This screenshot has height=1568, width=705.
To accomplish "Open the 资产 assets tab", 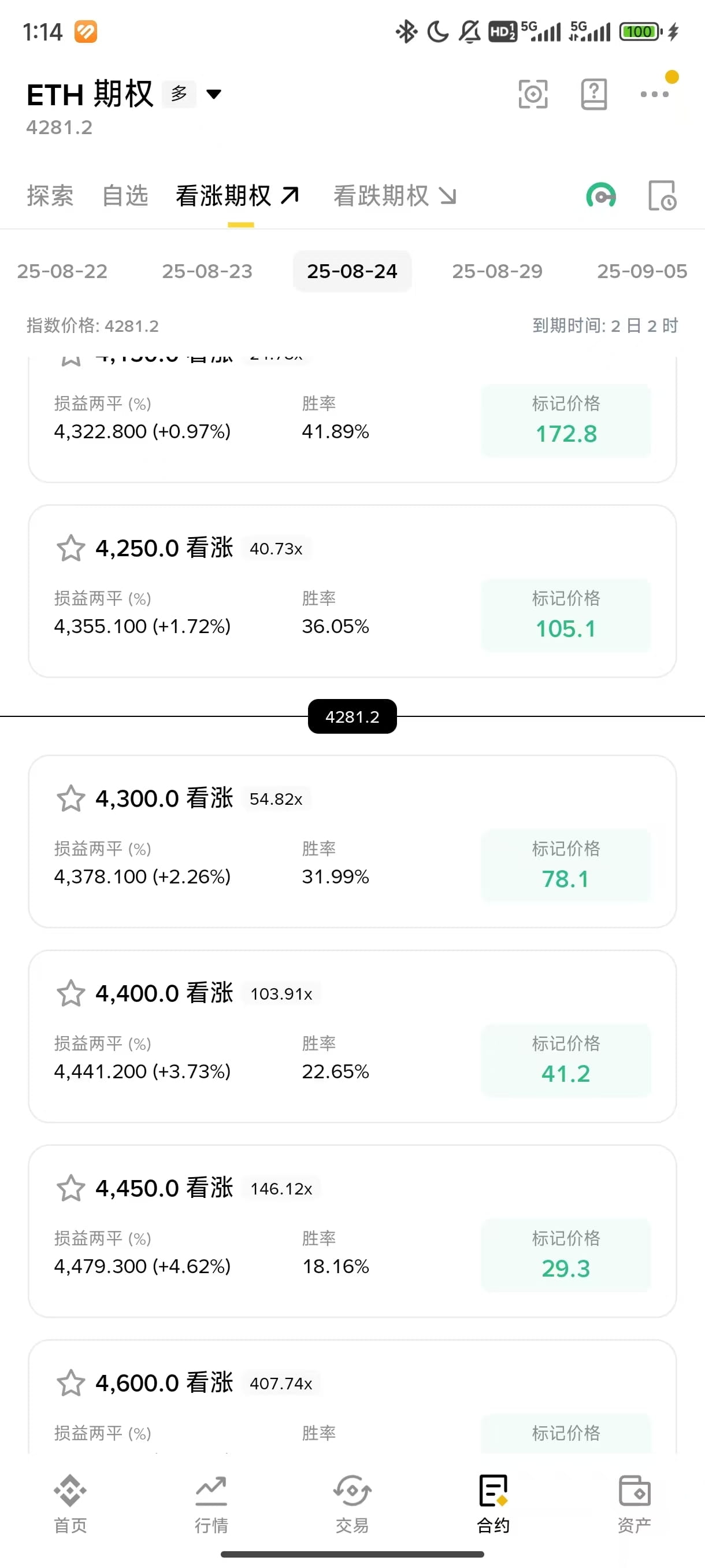I will pyautogui.click(x=634, y=1503).
